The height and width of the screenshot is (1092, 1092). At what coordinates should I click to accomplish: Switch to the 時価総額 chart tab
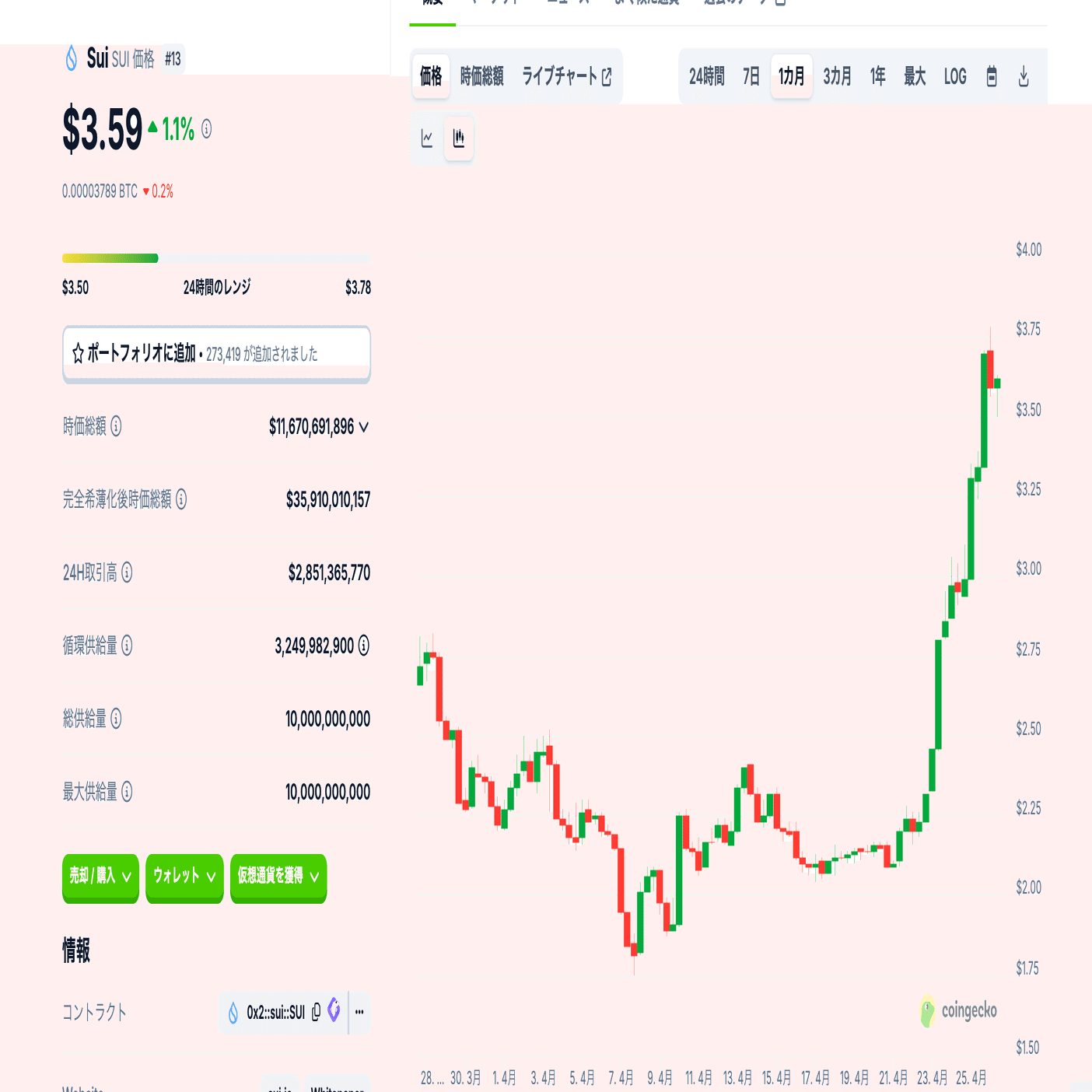tap(481, 76)
